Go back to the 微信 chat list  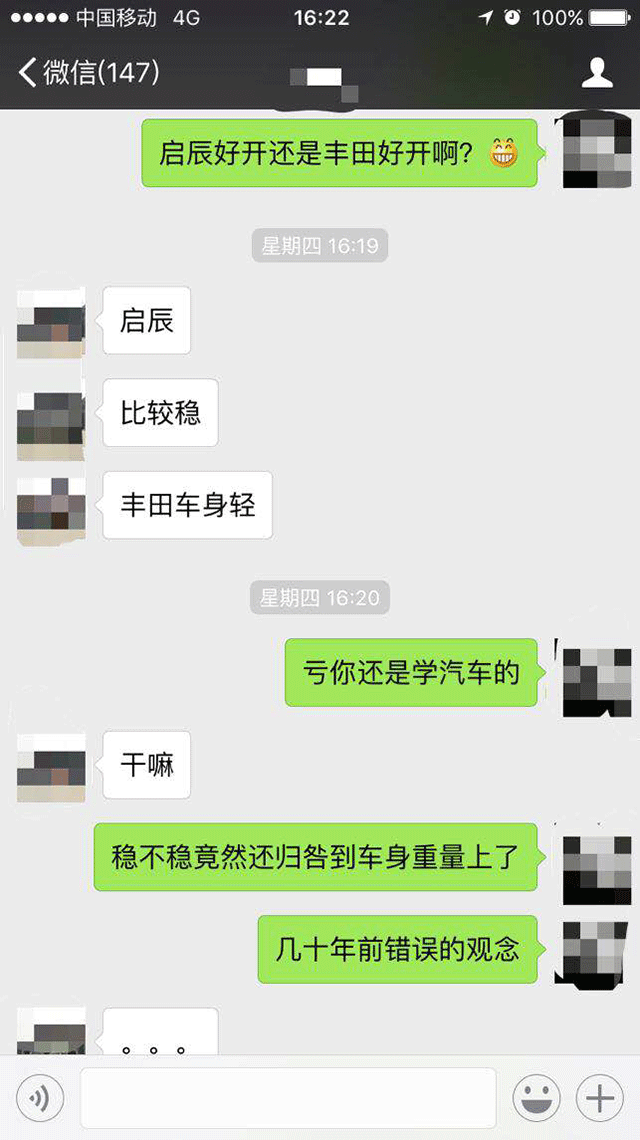click(88, 72)
